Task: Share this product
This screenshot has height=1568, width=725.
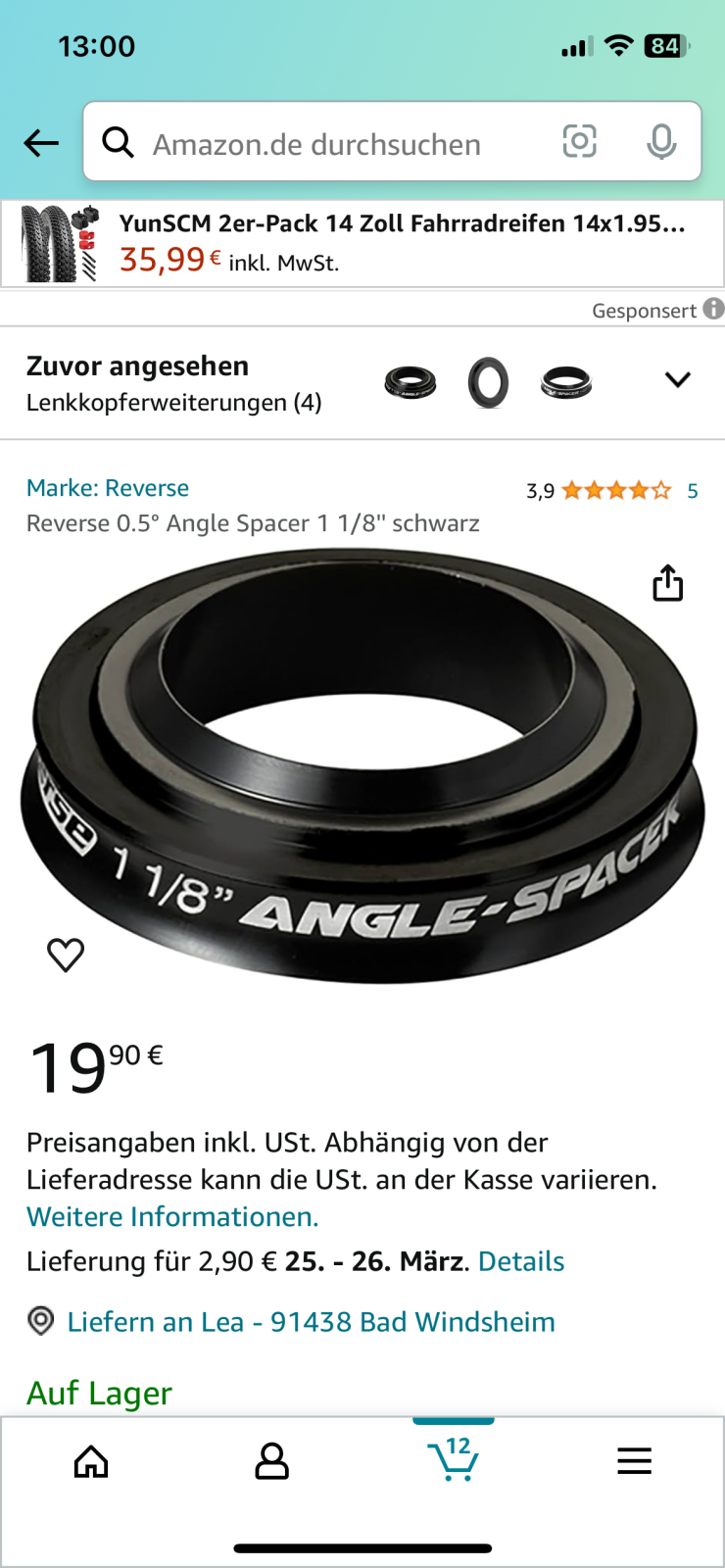Action: tap(667, 583)
